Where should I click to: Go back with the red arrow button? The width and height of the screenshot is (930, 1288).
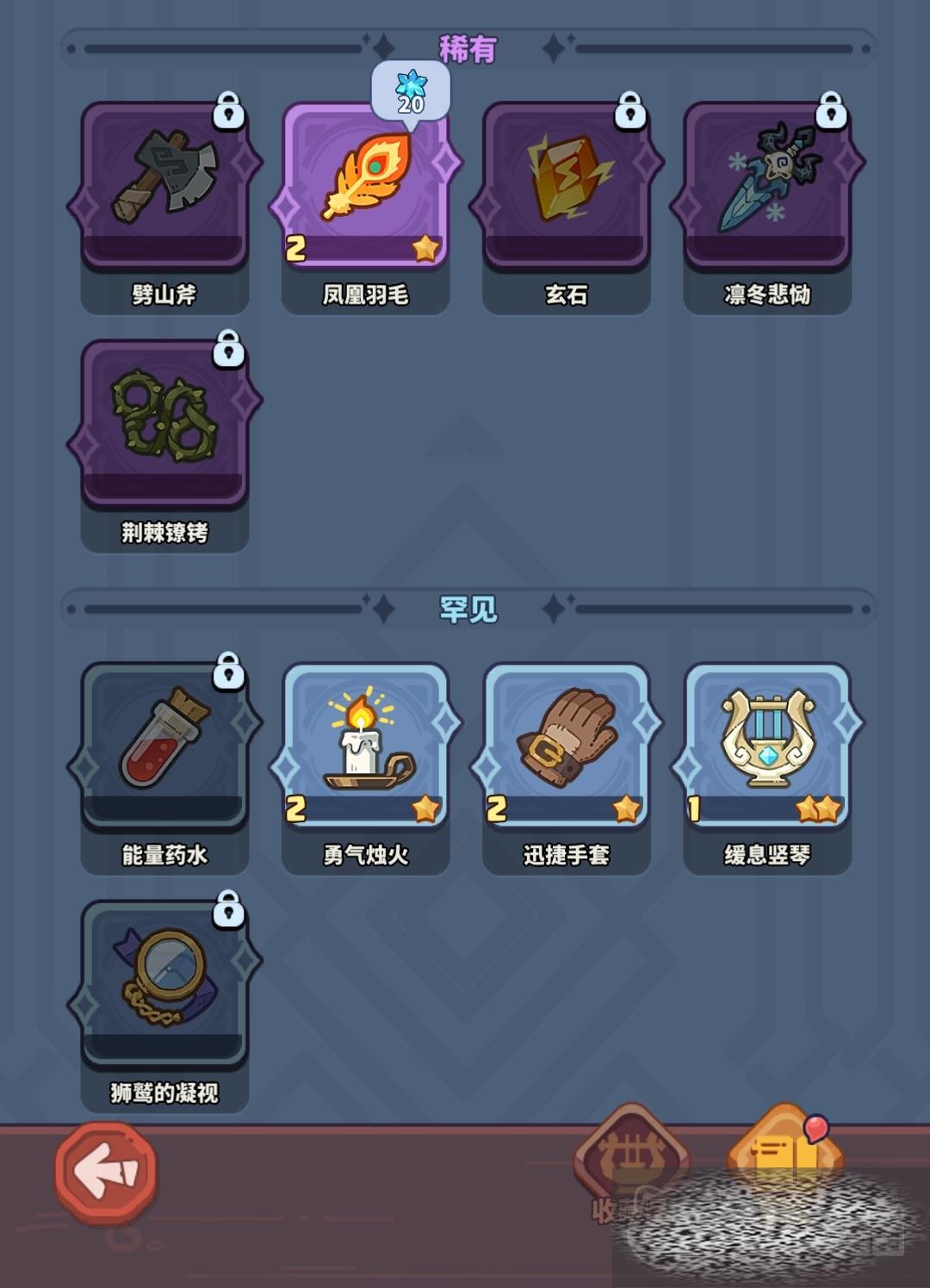click(106, 1172)
